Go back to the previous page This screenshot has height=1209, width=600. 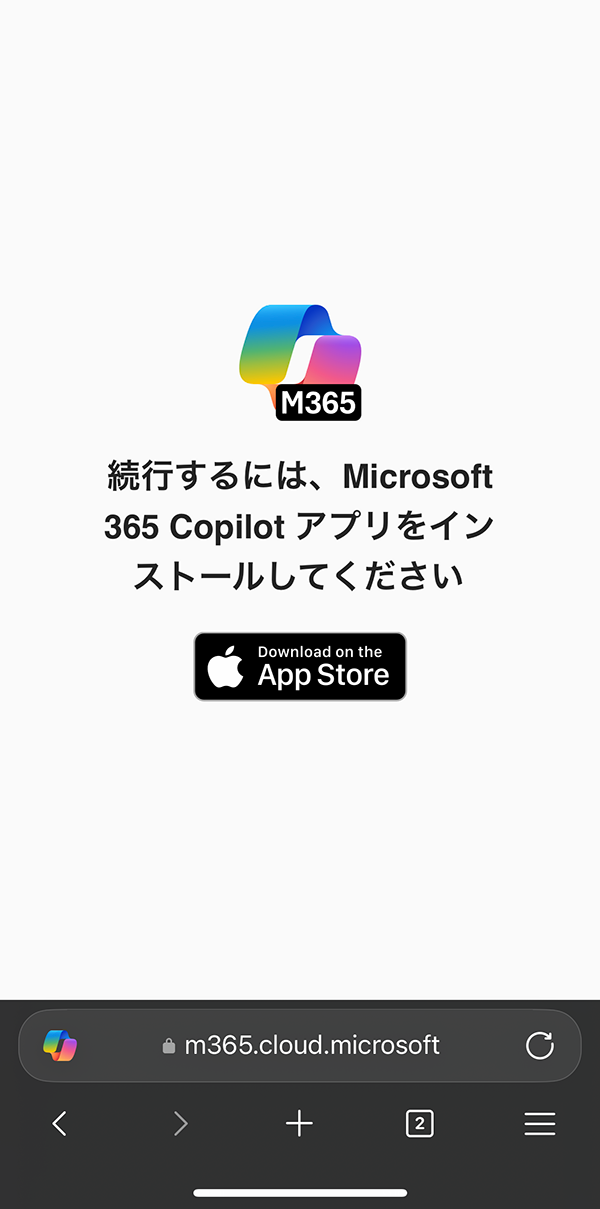coord(60,1124)
